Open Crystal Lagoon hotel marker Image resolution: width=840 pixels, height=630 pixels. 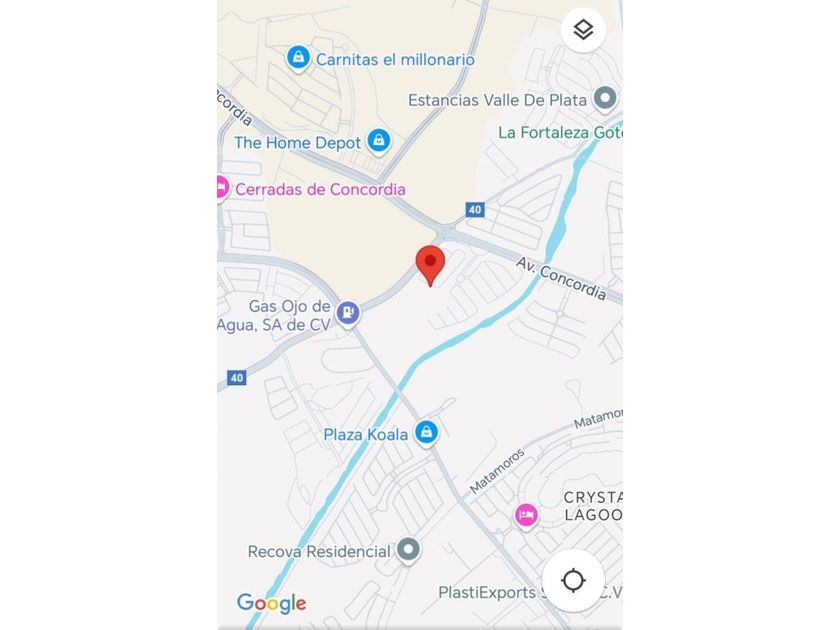(x=526, y=515)
